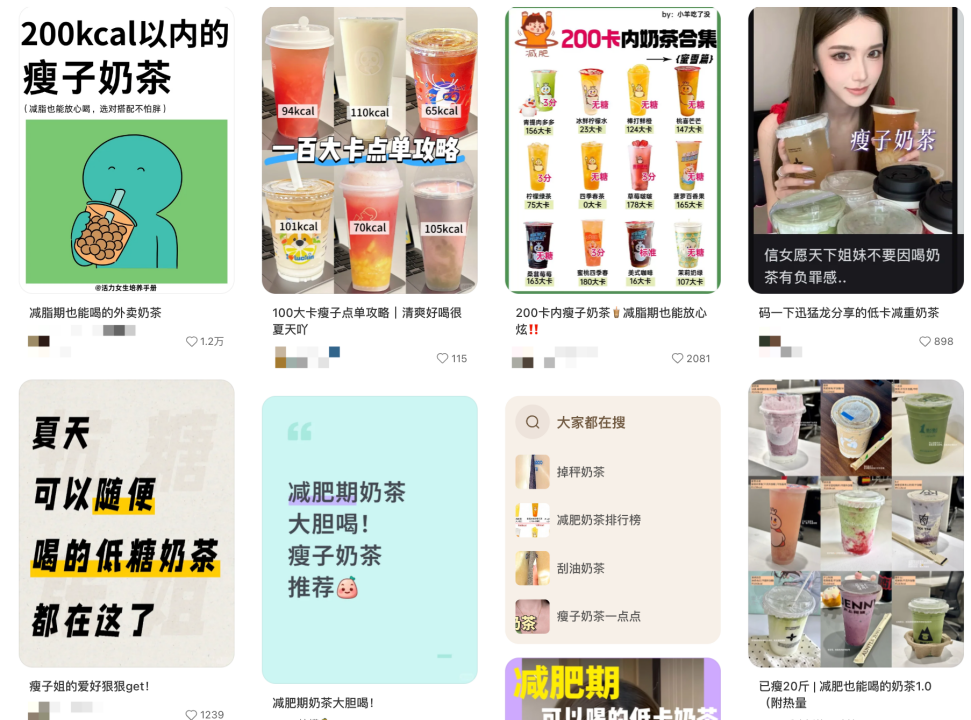This screenshot has height=720, width=971.
Task: Open the post about 迅猛龙's low-calorie milk tea
Action: click(855, 150)
